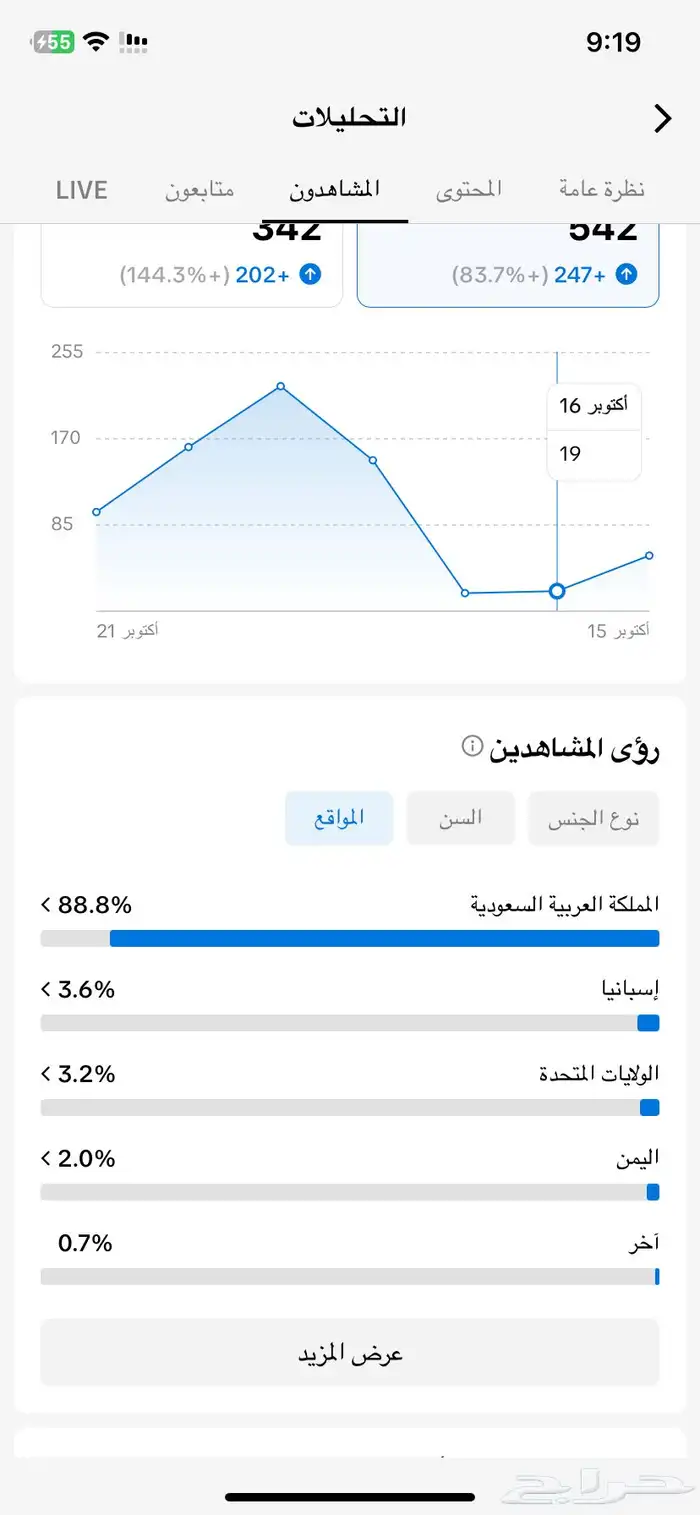Expand the إسبانيا location row

coord(46,990)
